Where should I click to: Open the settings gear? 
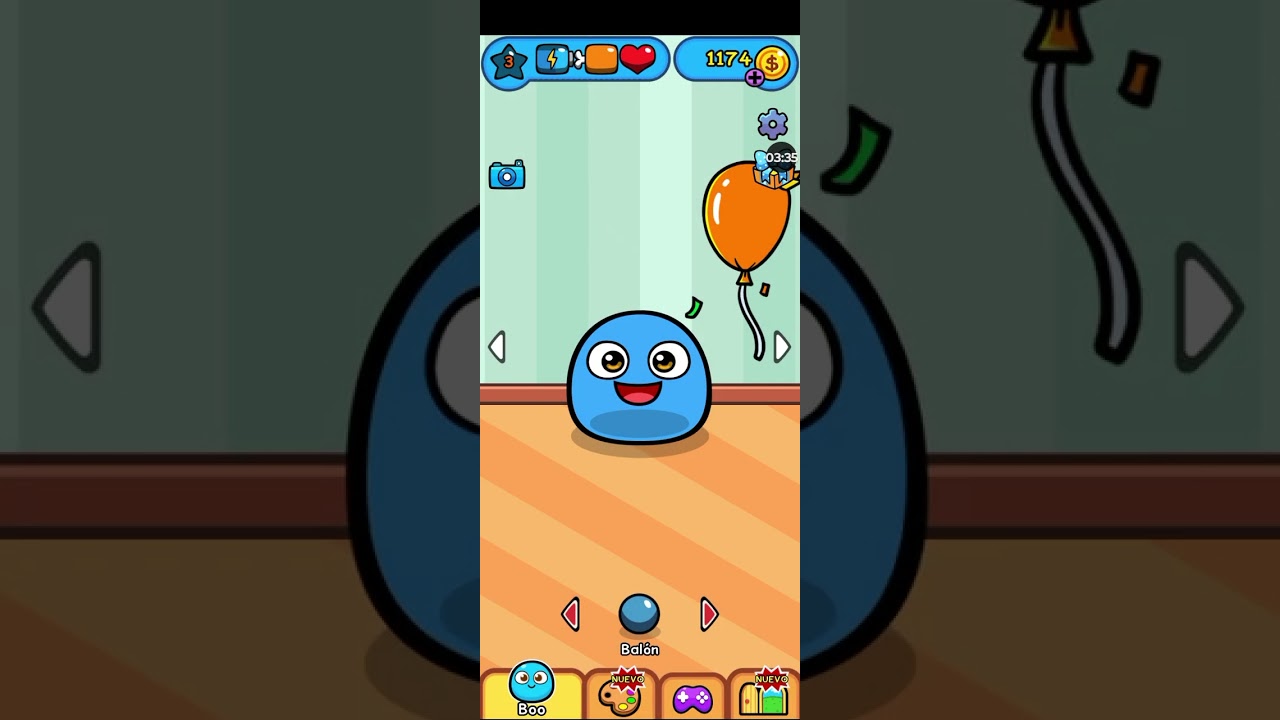tap(772, 124)
